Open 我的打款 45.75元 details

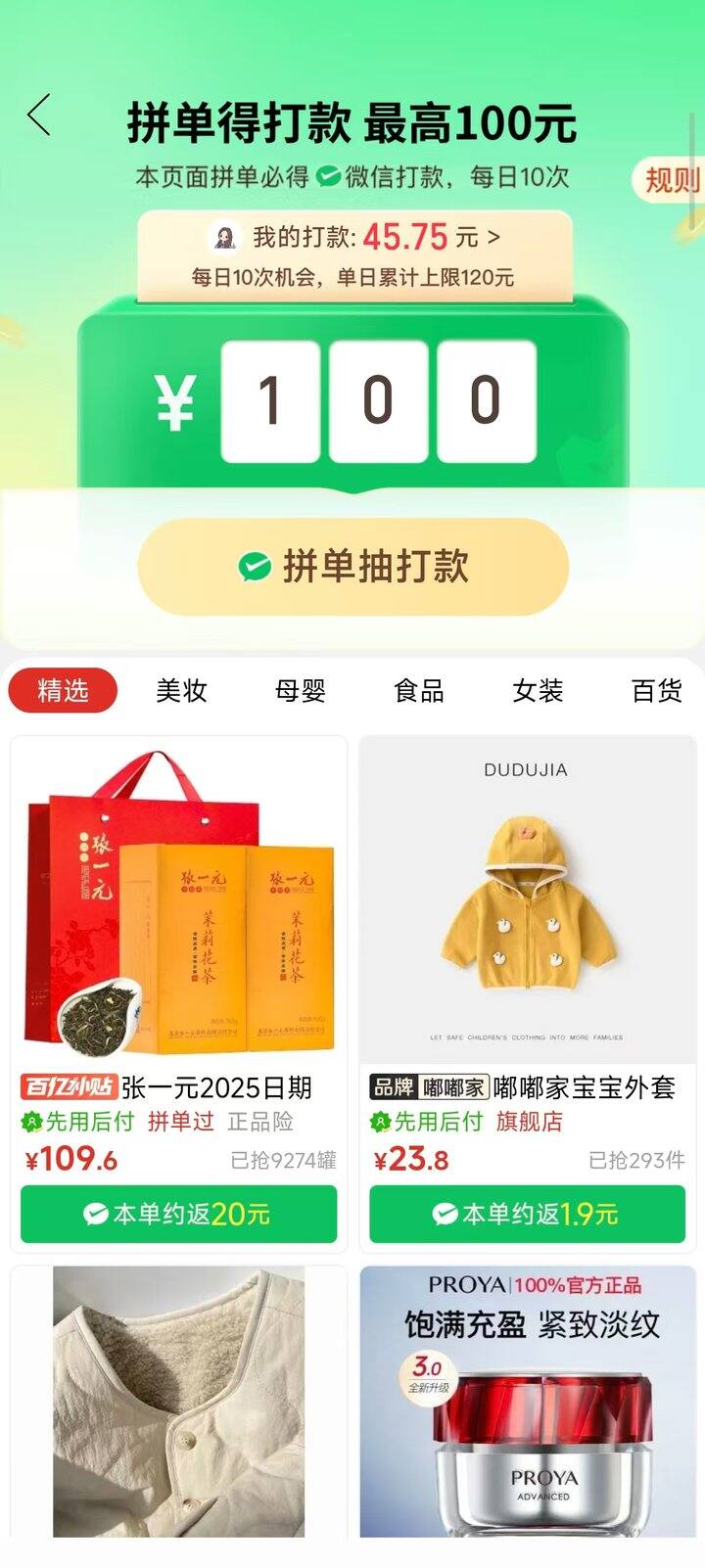(x=354, y=237)
